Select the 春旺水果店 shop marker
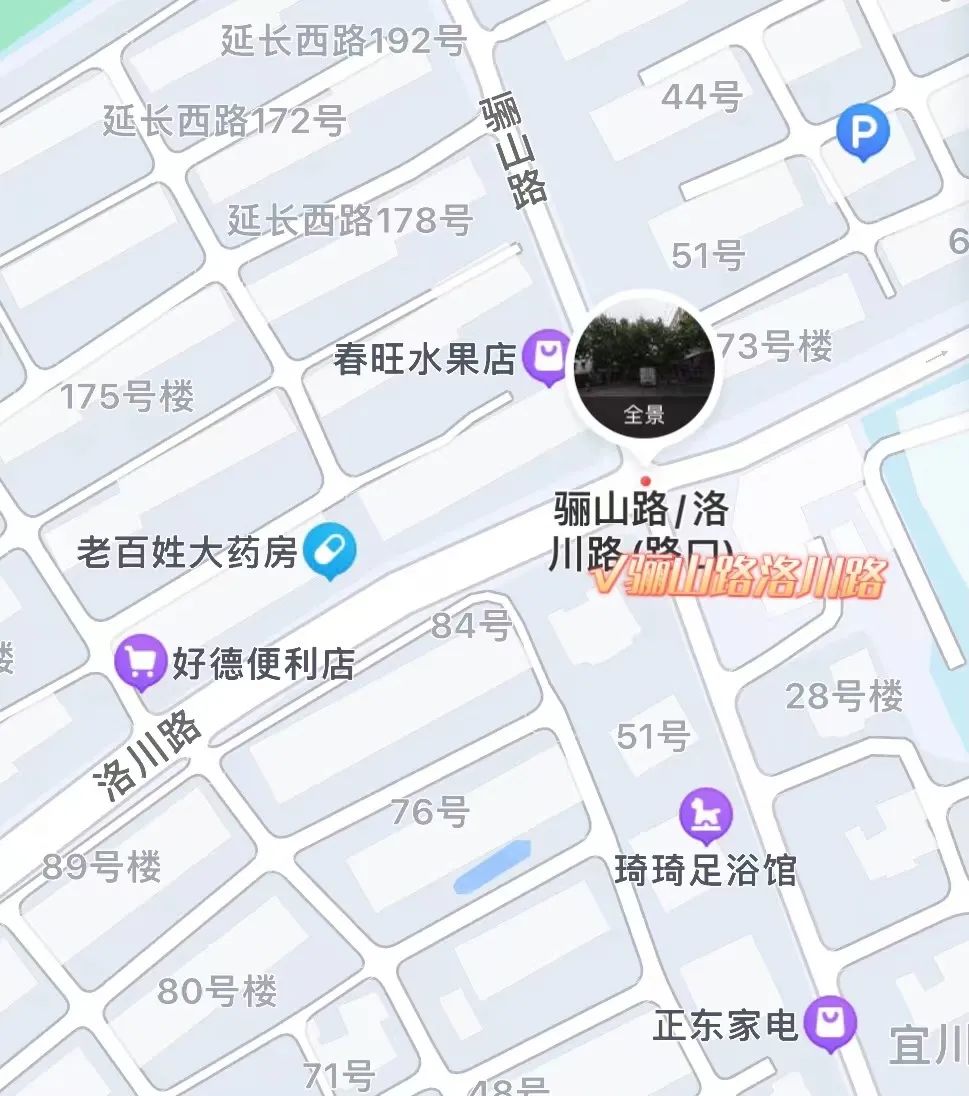Viewport: 969px width, 1096px height. [547, 355]
